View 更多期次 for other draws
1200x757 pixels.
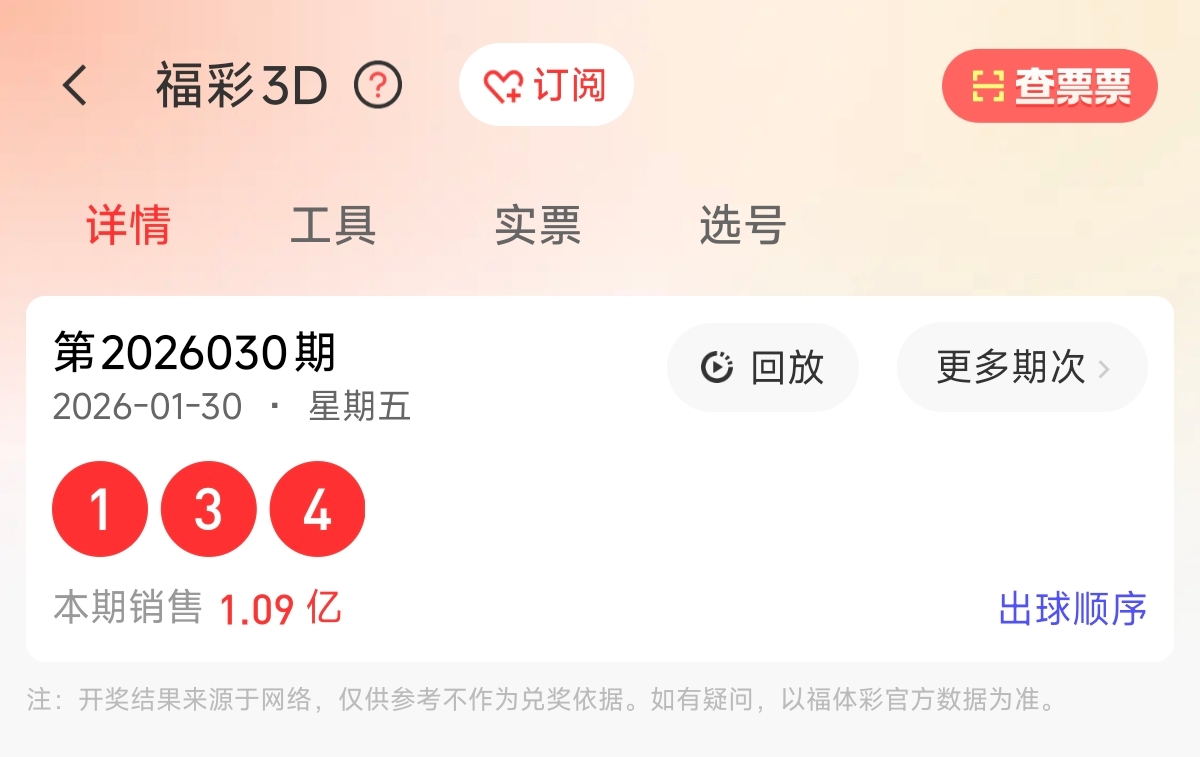point(1022,368)
